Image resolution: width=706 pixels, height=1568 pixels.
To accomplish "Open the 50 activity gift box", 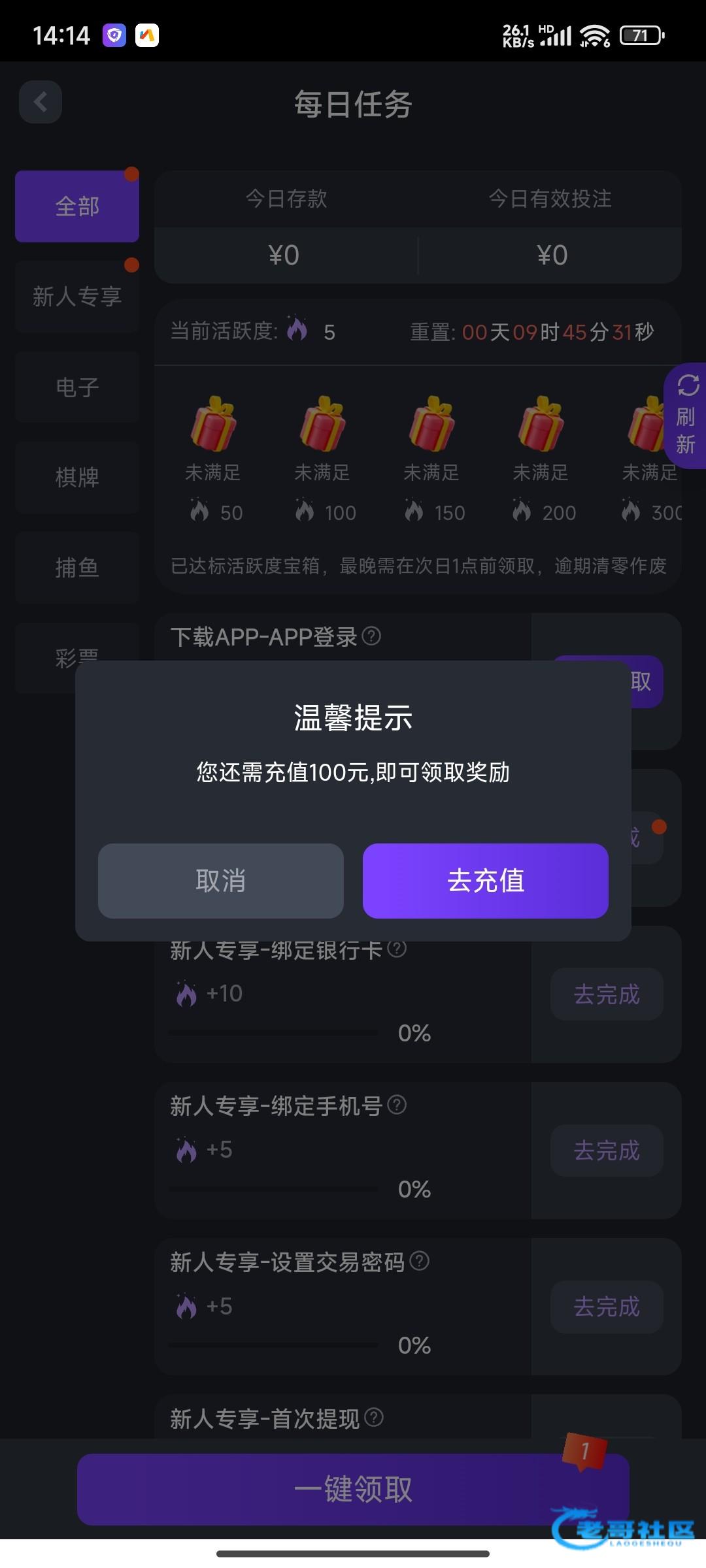I will click(213, 425).
